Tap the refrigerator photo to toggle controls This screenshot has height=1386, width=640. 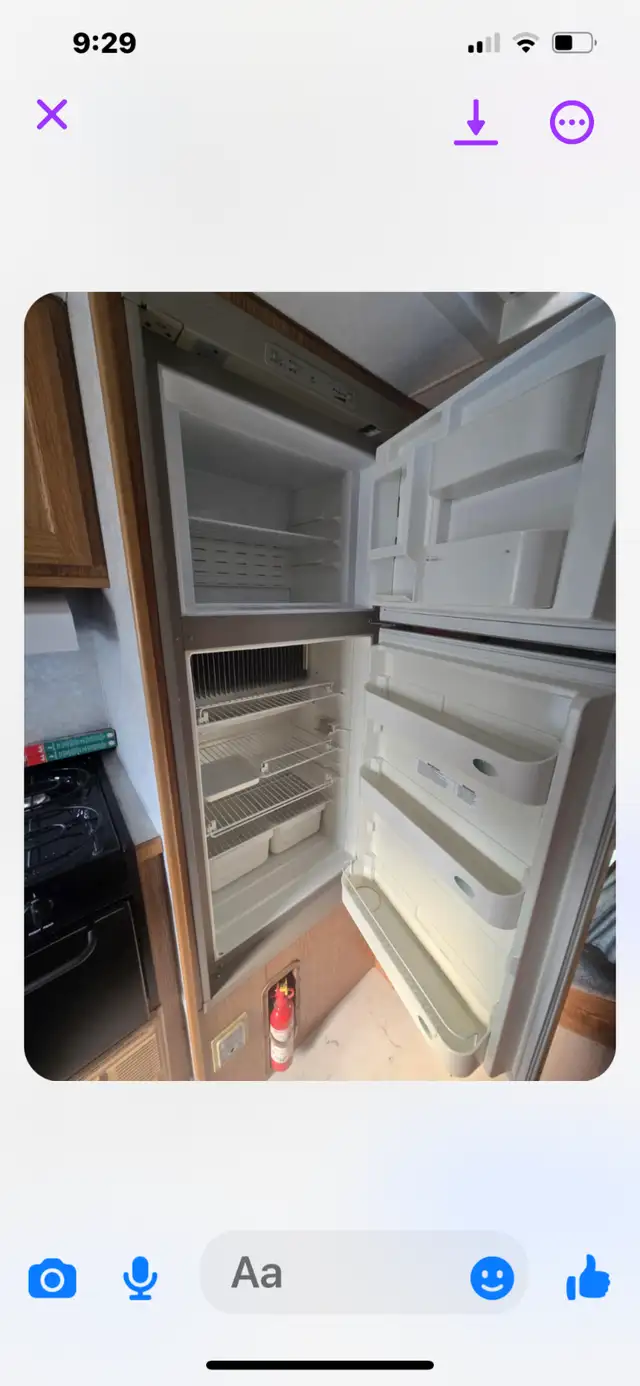[x=320, y=686]
